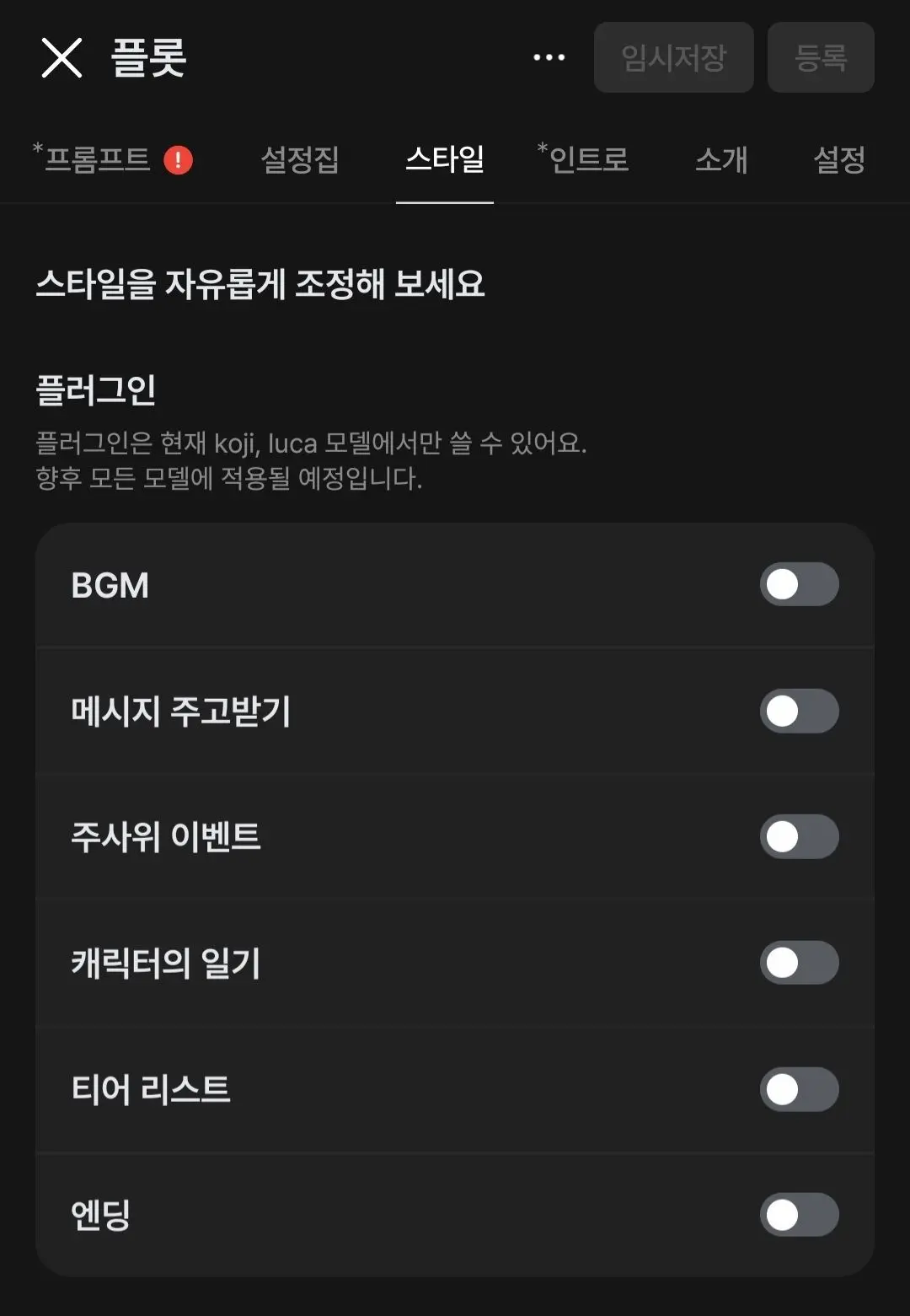
Task: Open the three-dot overflow menu
Action: [x=549, y=57]
